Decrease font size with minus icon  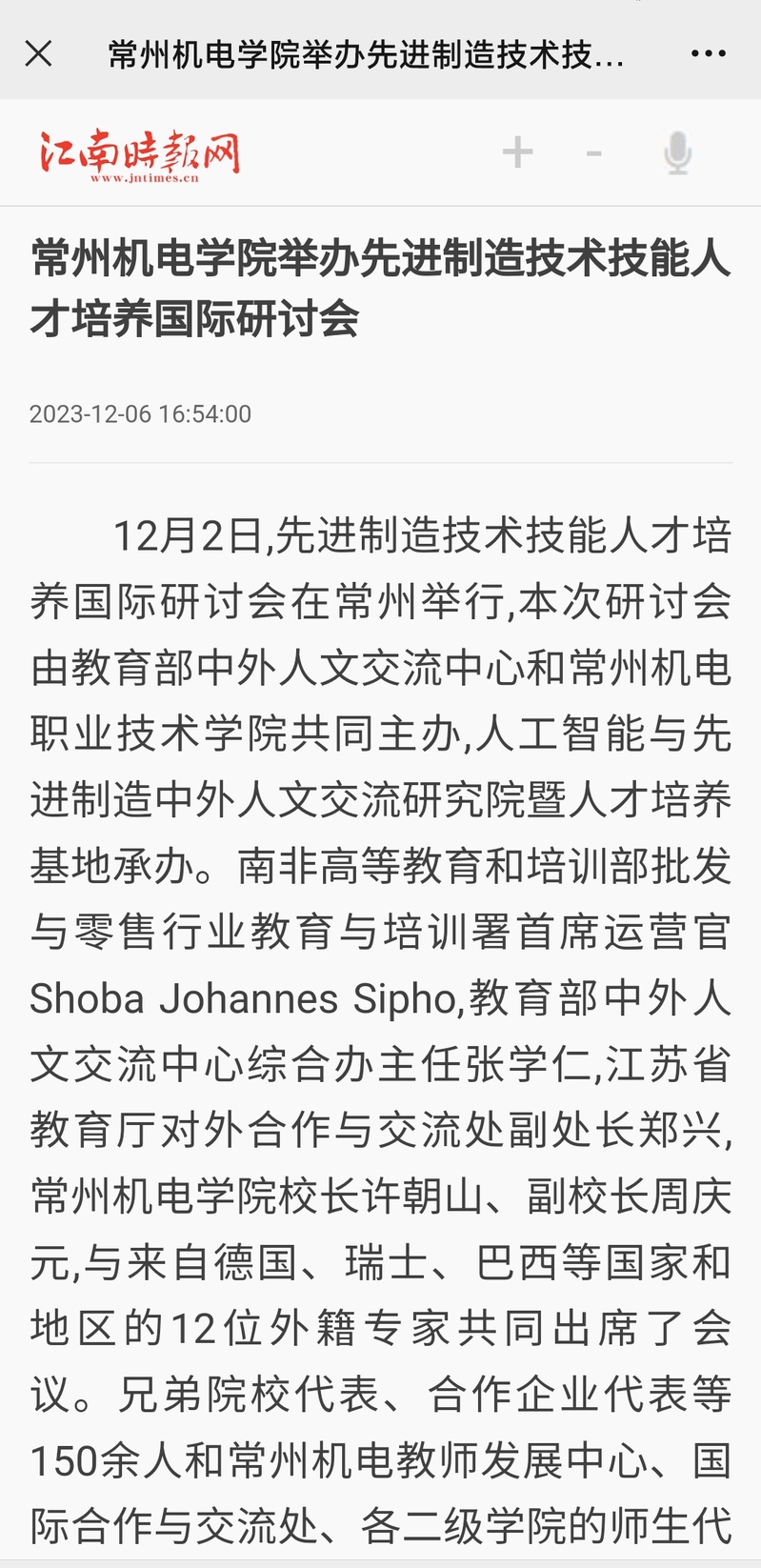(x=594, y=152)
